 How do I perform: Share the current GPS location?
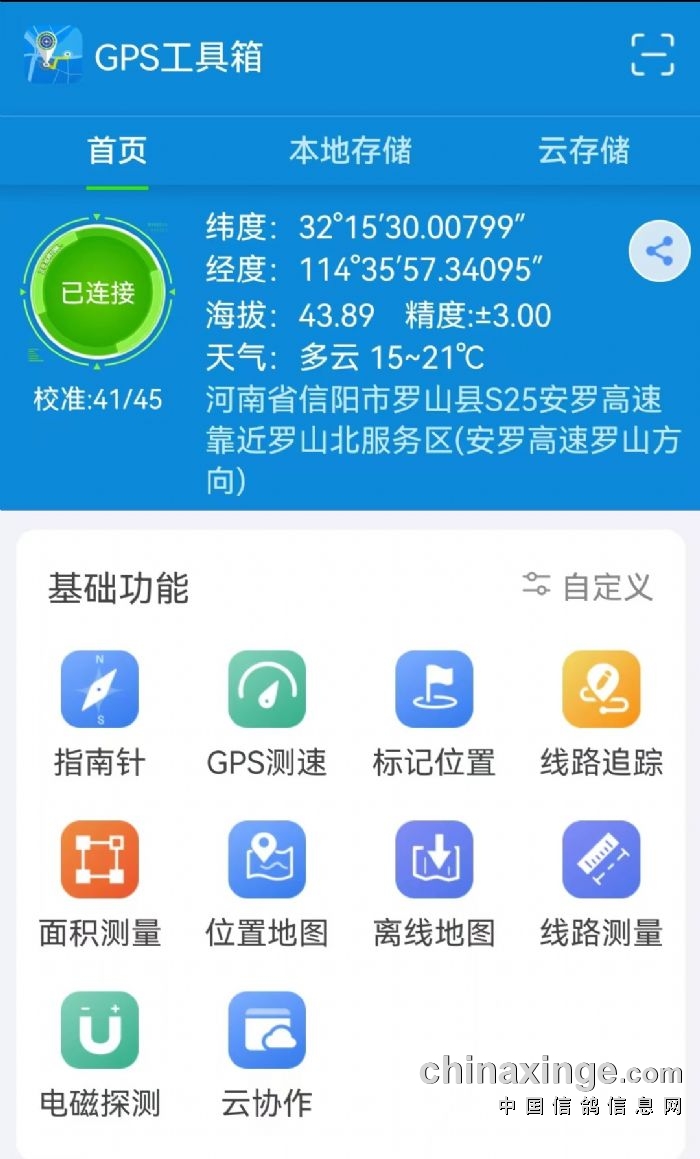coord(659,251)
